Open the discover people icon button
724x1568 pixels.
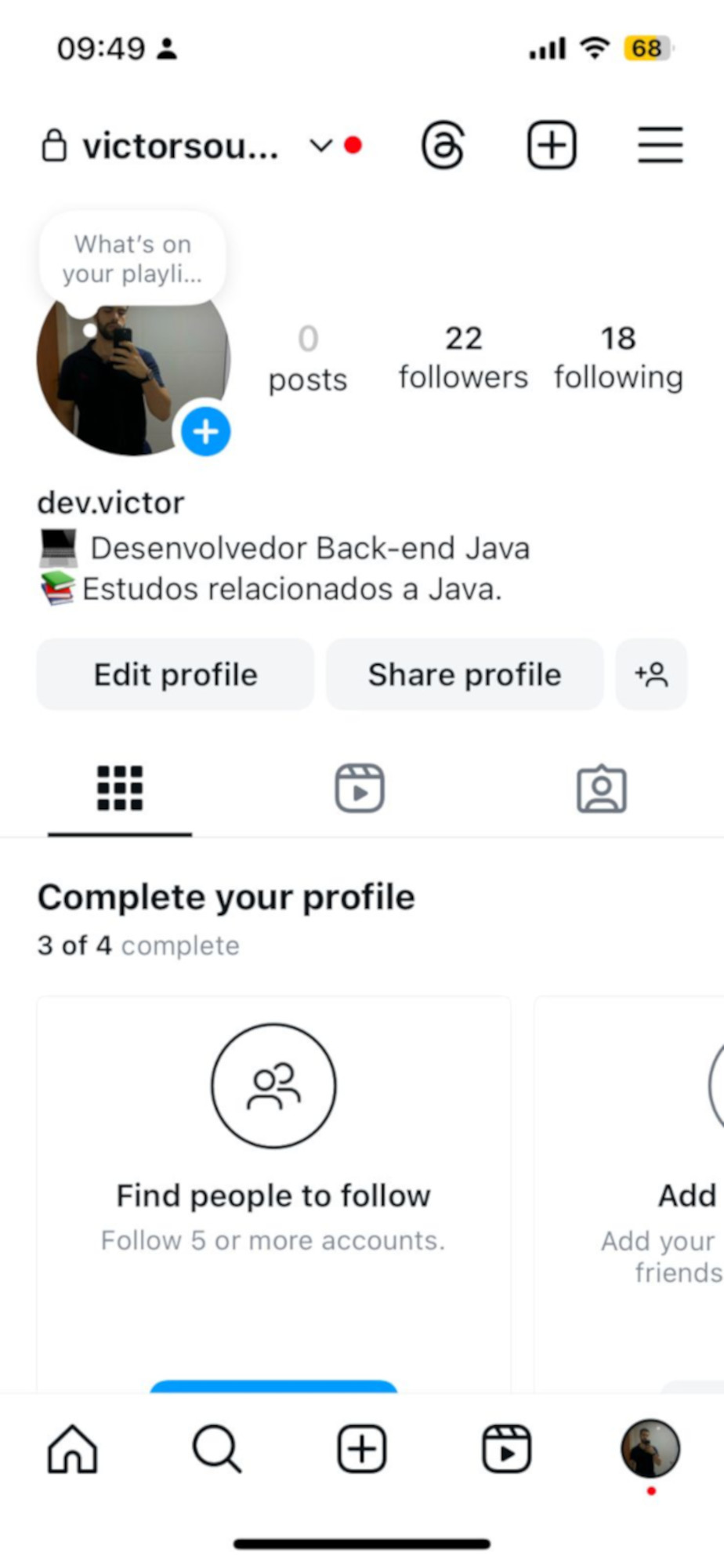point(651,674)
